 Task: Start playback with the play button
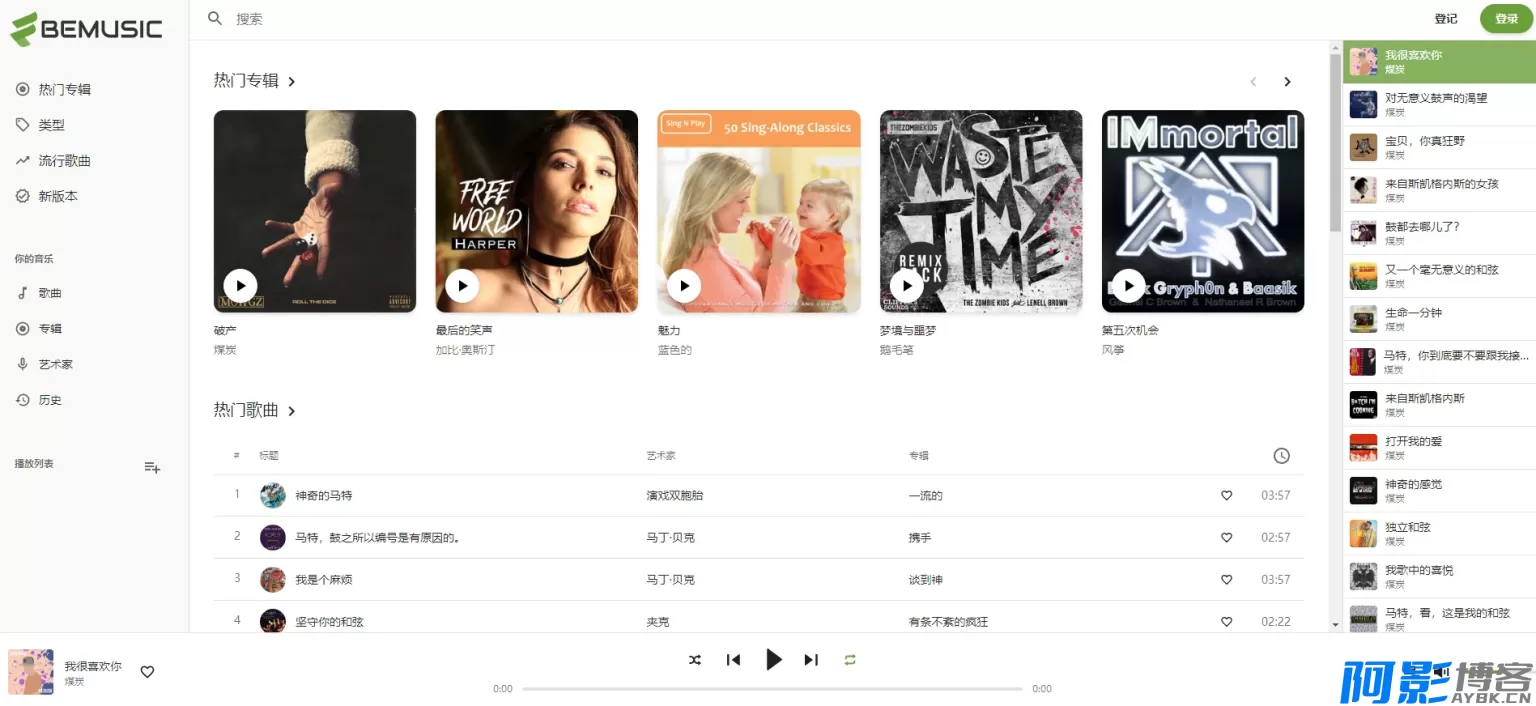[773, 660]
